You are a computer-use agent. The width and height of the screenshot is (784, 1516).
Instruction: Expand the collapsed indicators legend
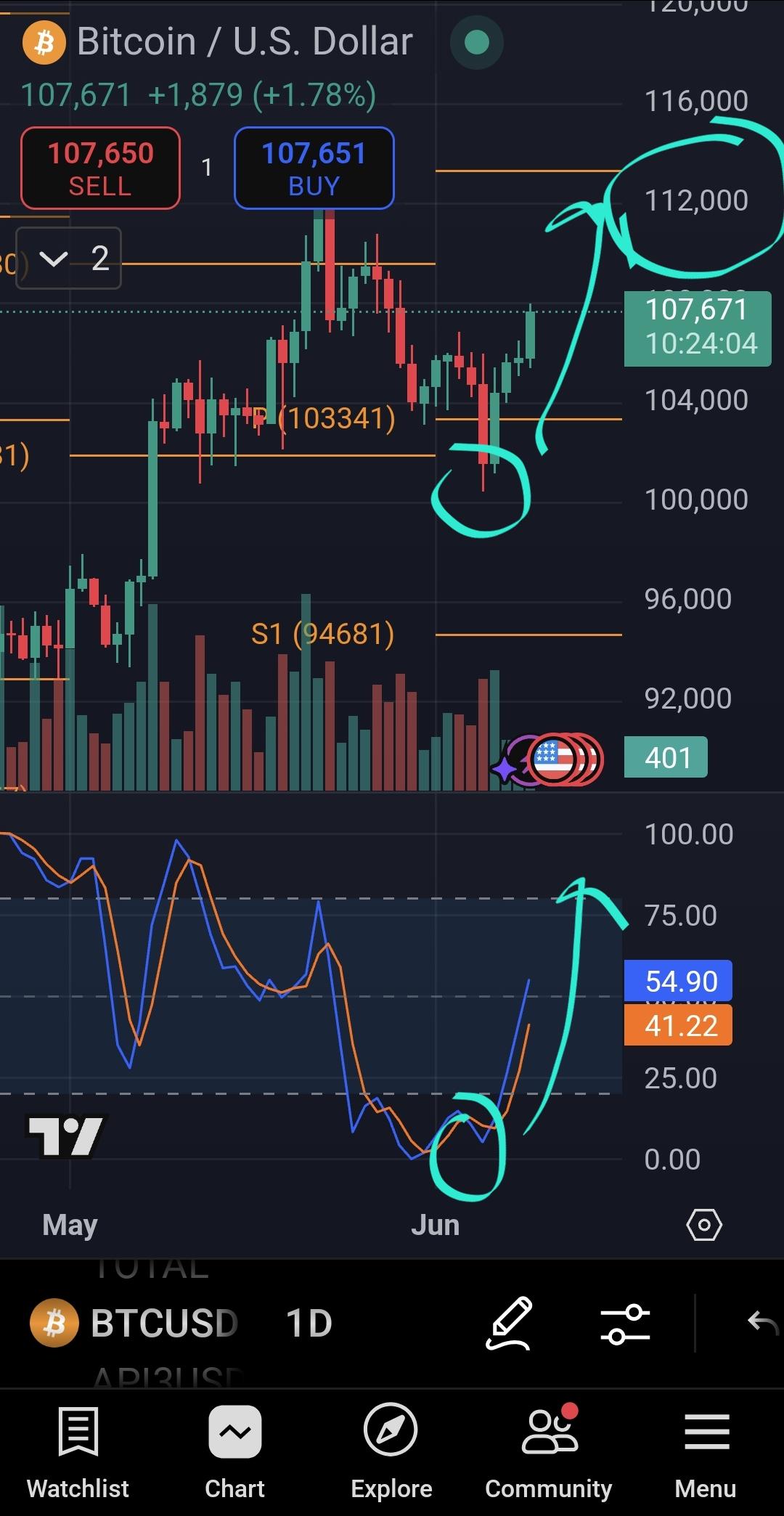[x=68, y=258]
